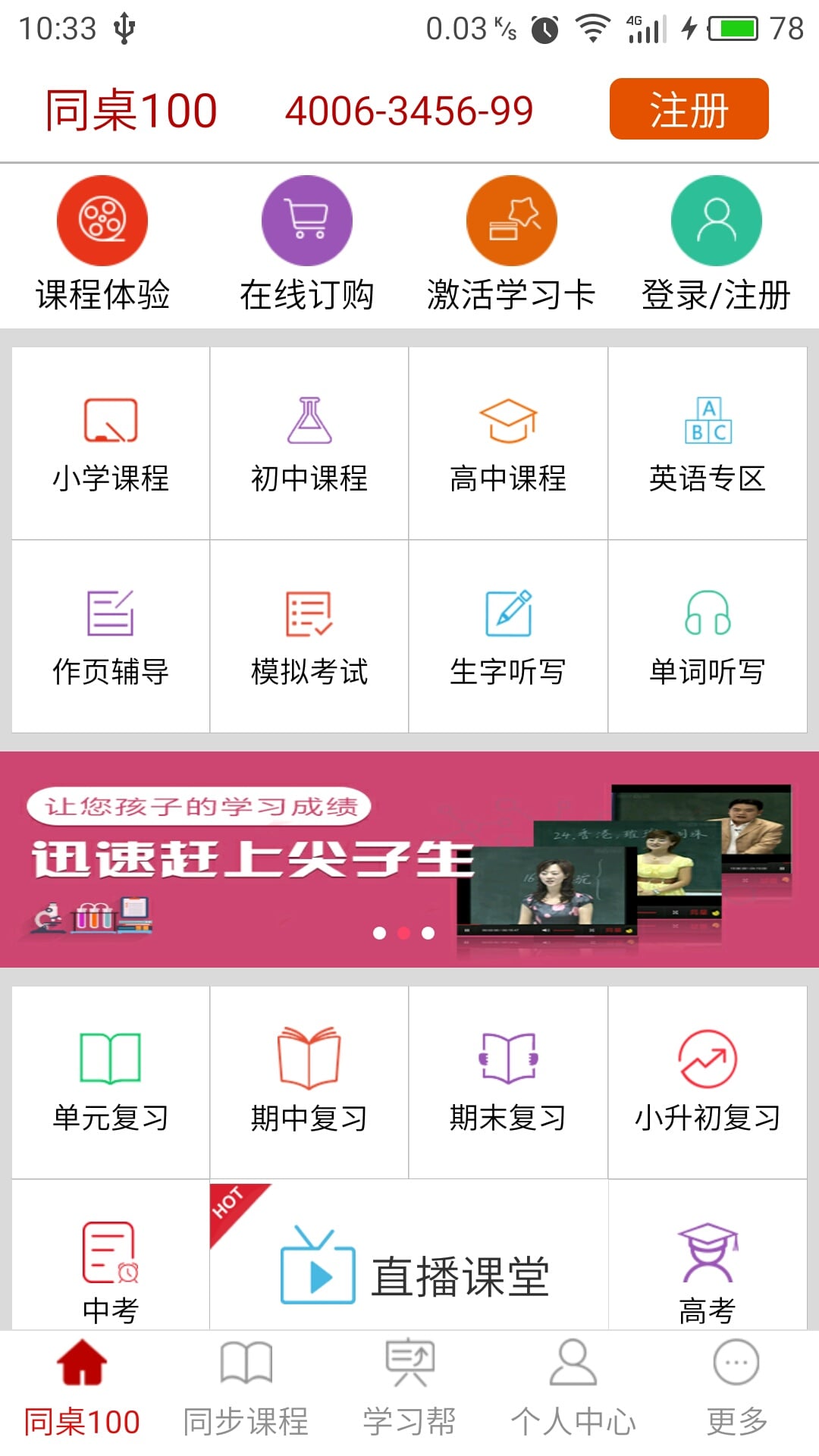Screen dimensions: 819x1456
Task: Start 单词听写
Action: coord(708,637)
